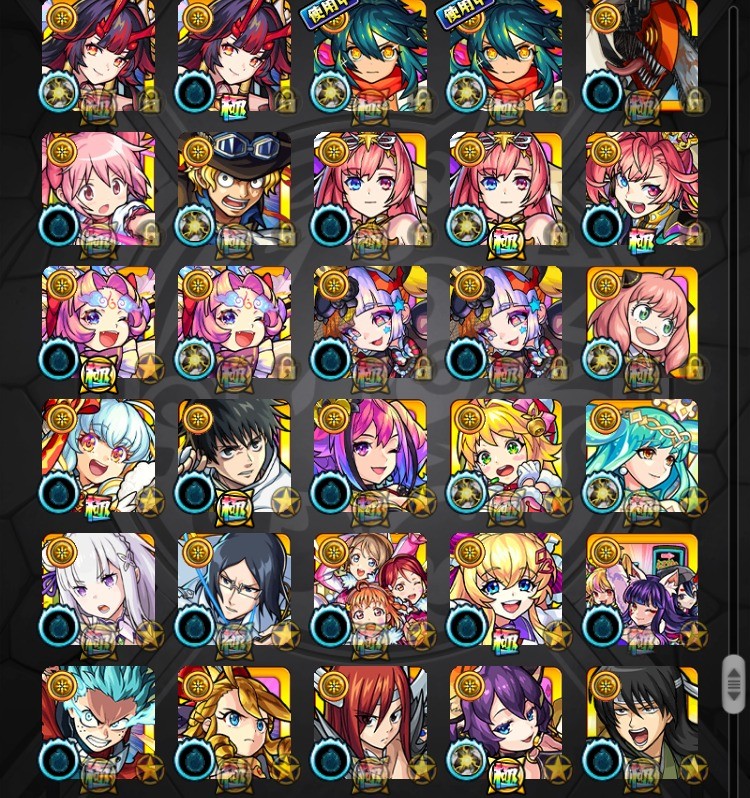Tap the glasses-wearing dark-haired man tile
Viewport: 750px width, 798px height.
pyautogui.click(x=234, y=590)
